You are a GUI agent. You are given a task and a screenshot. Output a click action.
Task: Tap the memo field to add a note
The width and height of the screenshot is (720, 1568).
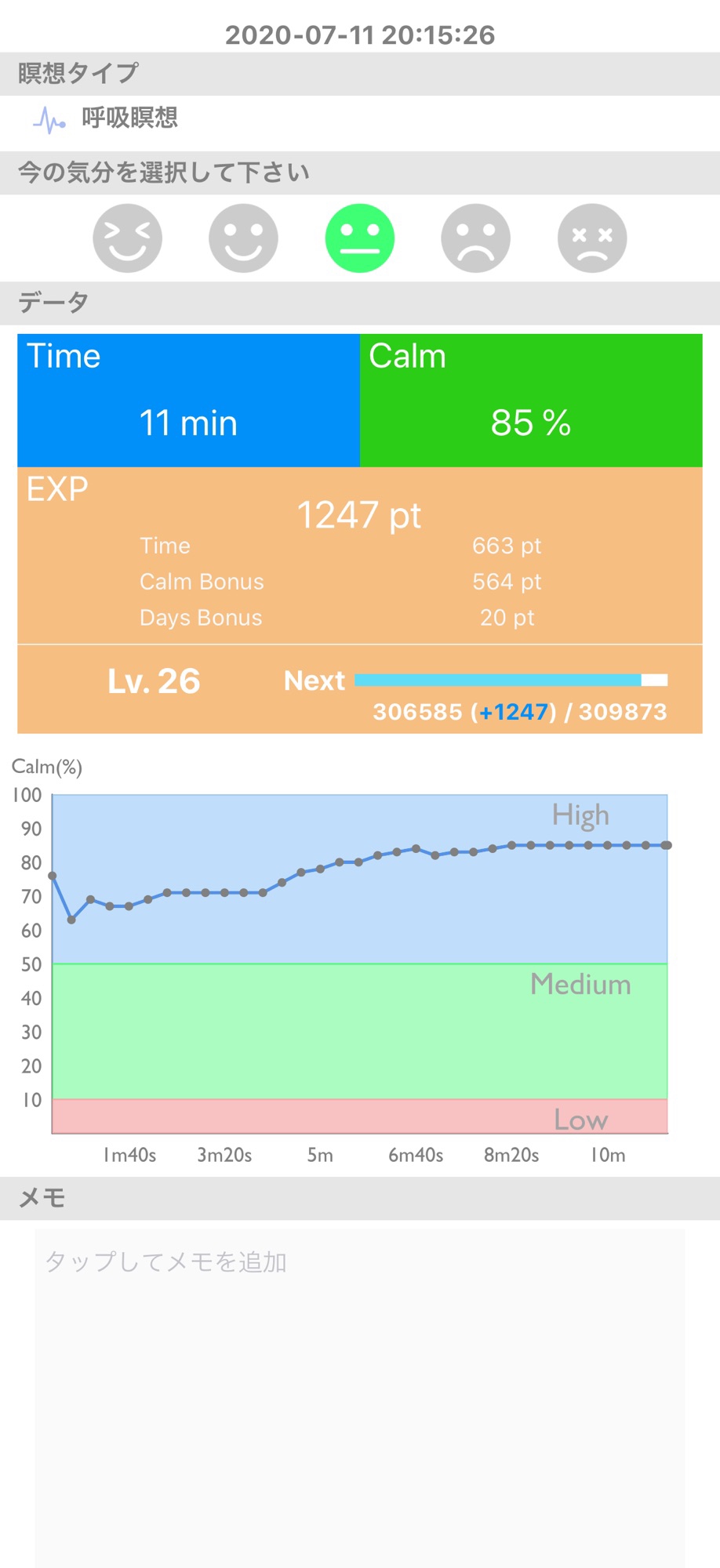click(360, 1397)
